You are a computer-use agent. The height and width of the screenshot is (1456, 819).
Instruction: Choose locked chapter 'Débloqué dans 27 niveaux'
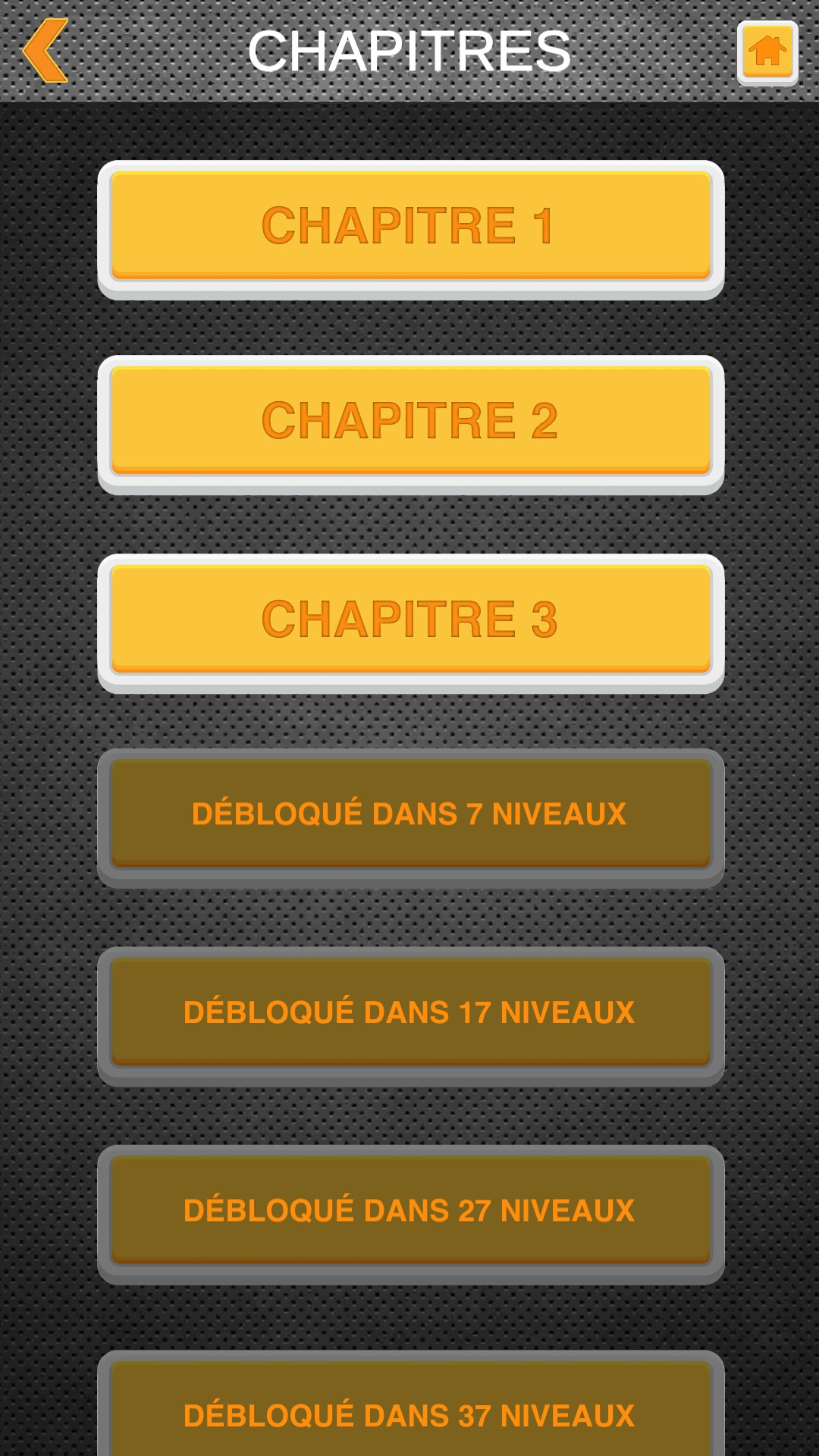tap(410, 1211)
